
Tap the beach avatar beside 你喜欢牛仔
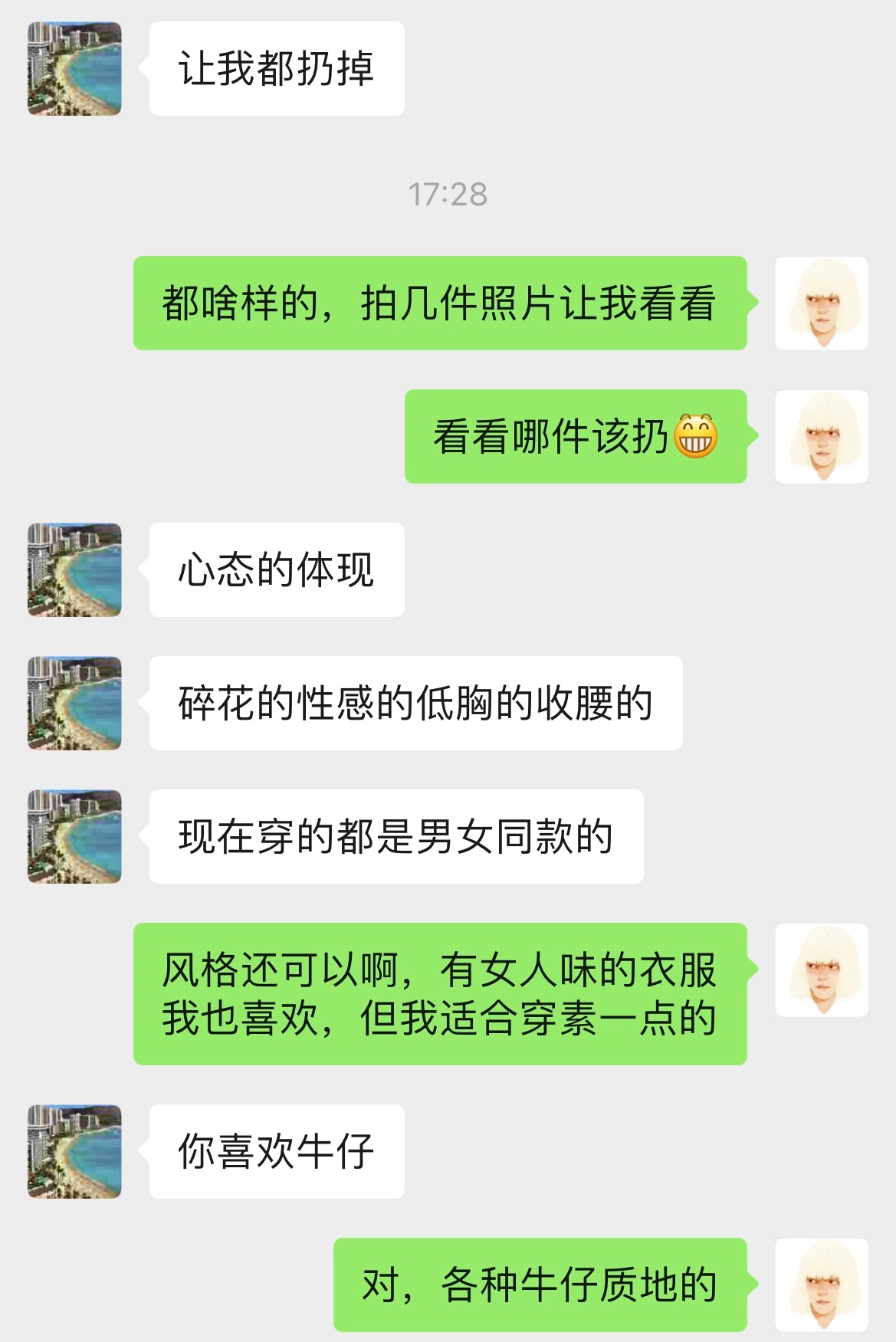click(x=74, y=1151)
